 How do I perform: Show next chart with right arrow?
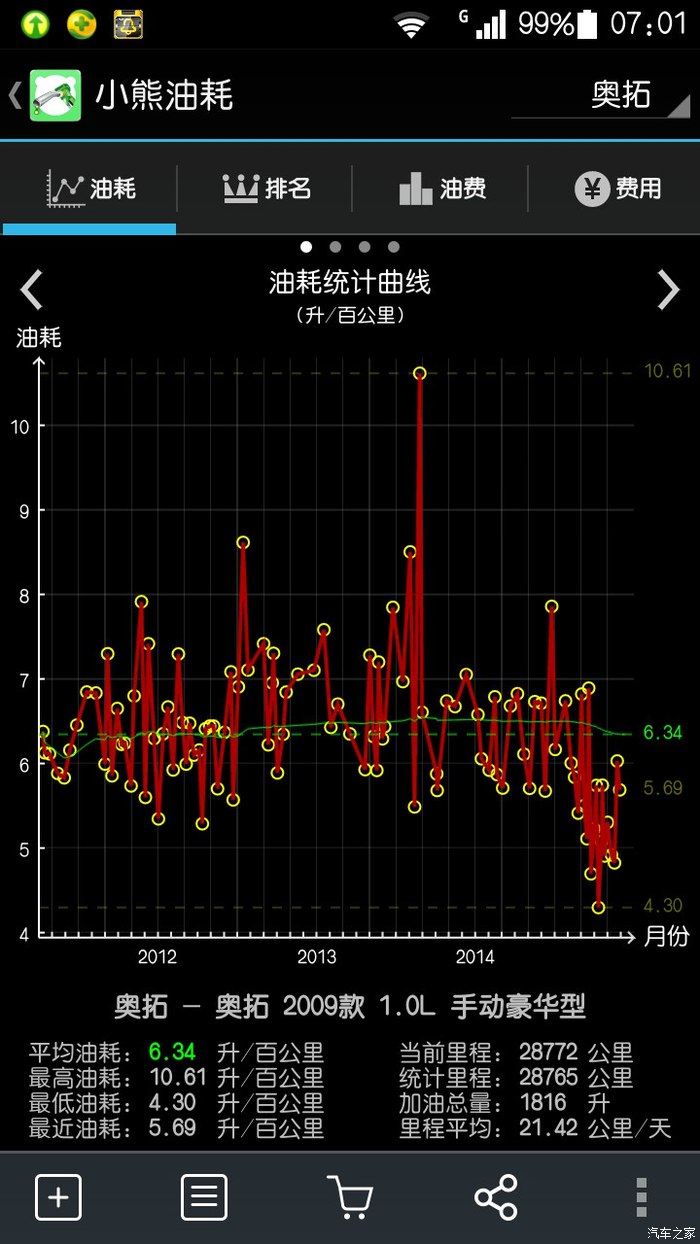pyautogui.click(x=667, y=290)
